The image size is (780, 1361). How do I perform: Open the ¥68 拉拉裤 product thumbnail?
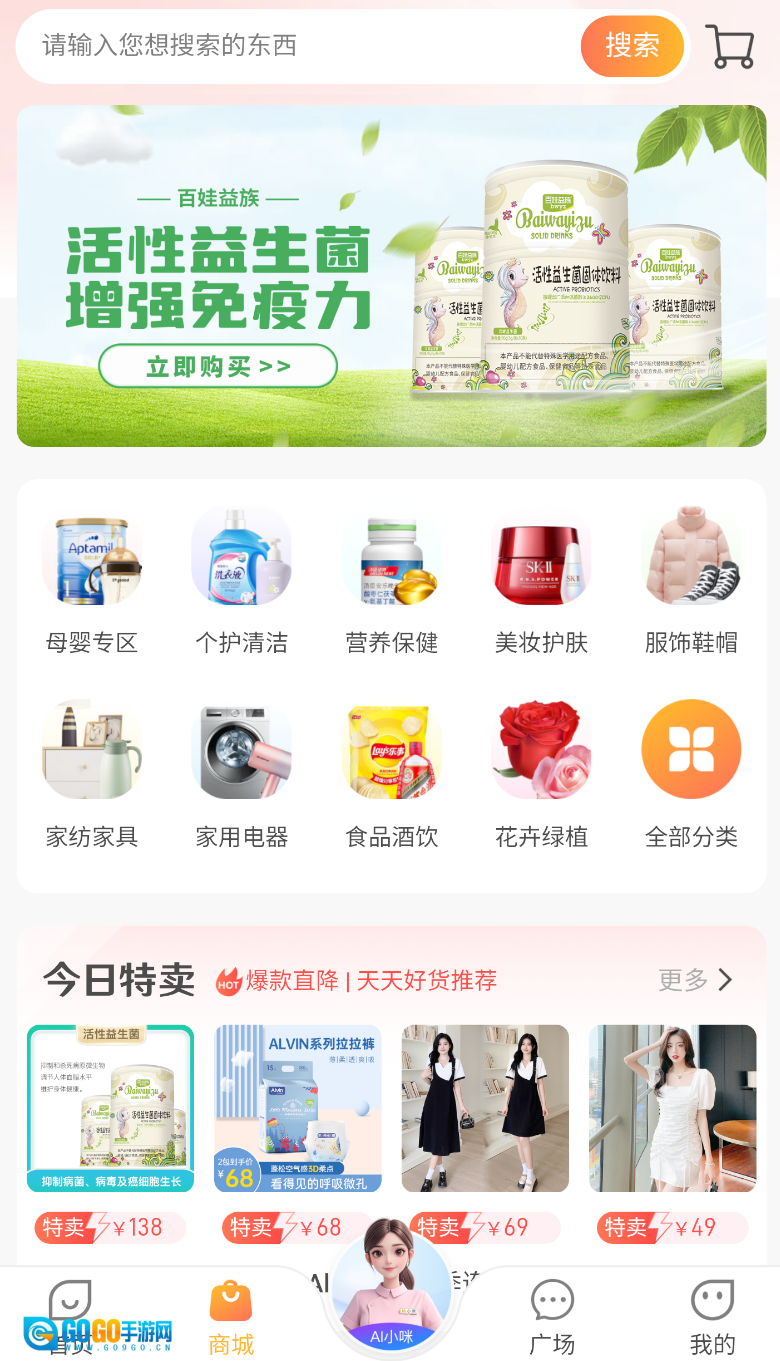(298, 1108)
